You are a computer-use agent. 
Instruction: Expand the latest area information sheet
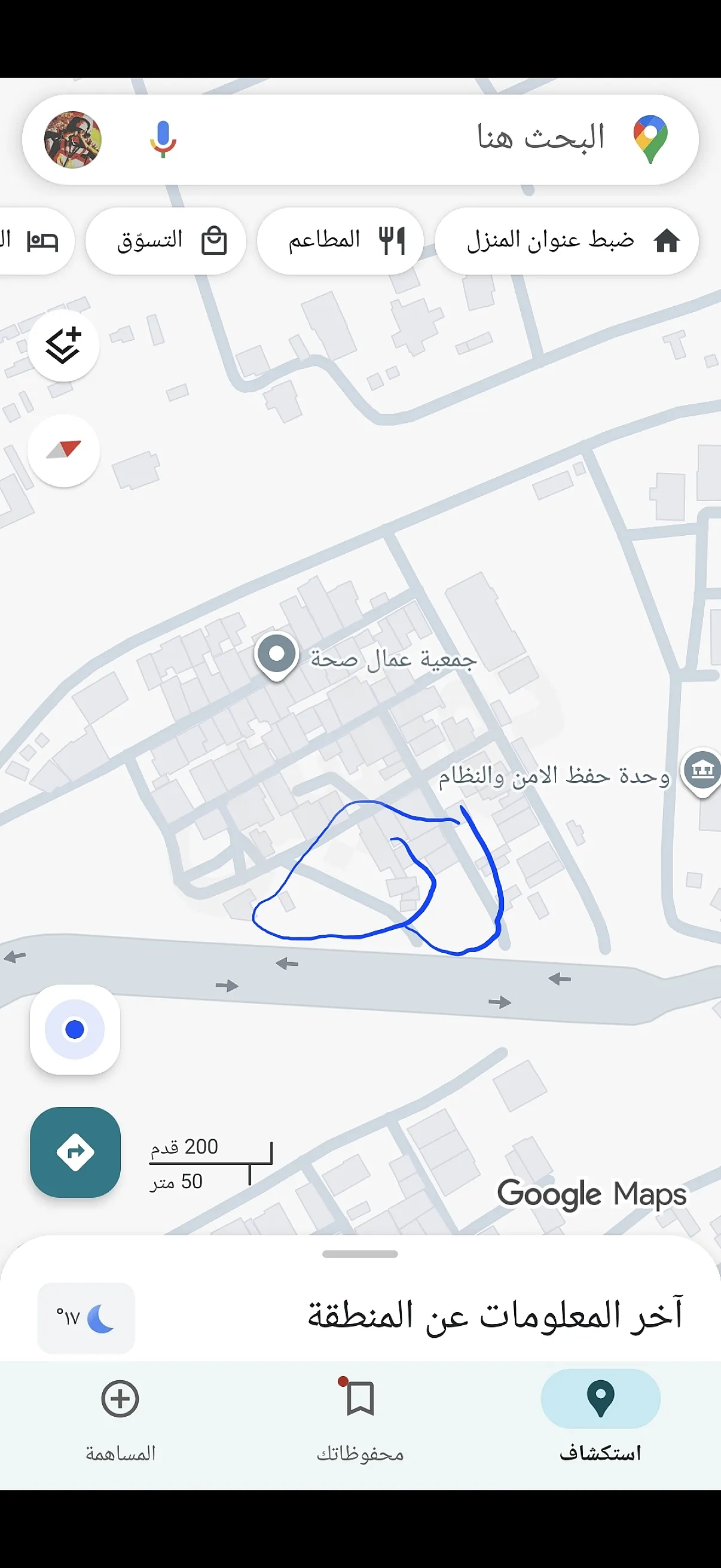pyautogui.click(x=360, y=1253)
